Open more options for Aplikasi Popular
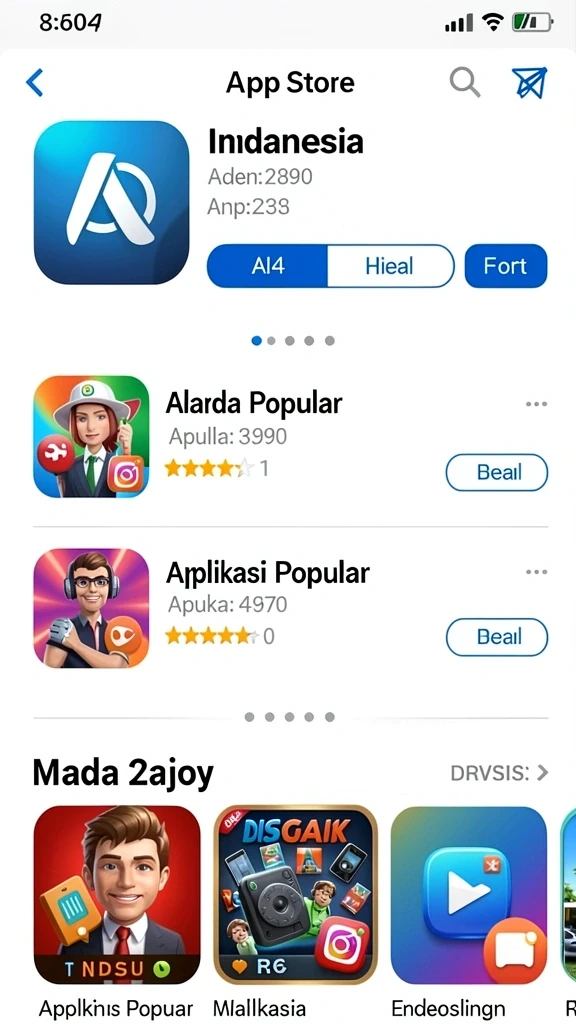This screenshot has width=576, height=1024. (536, 572)
